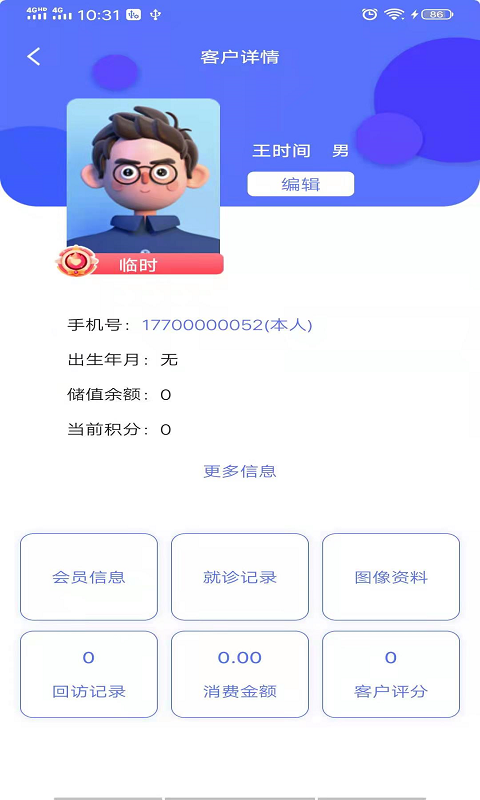Open 客户评分
480x800 pixels.
391,674
